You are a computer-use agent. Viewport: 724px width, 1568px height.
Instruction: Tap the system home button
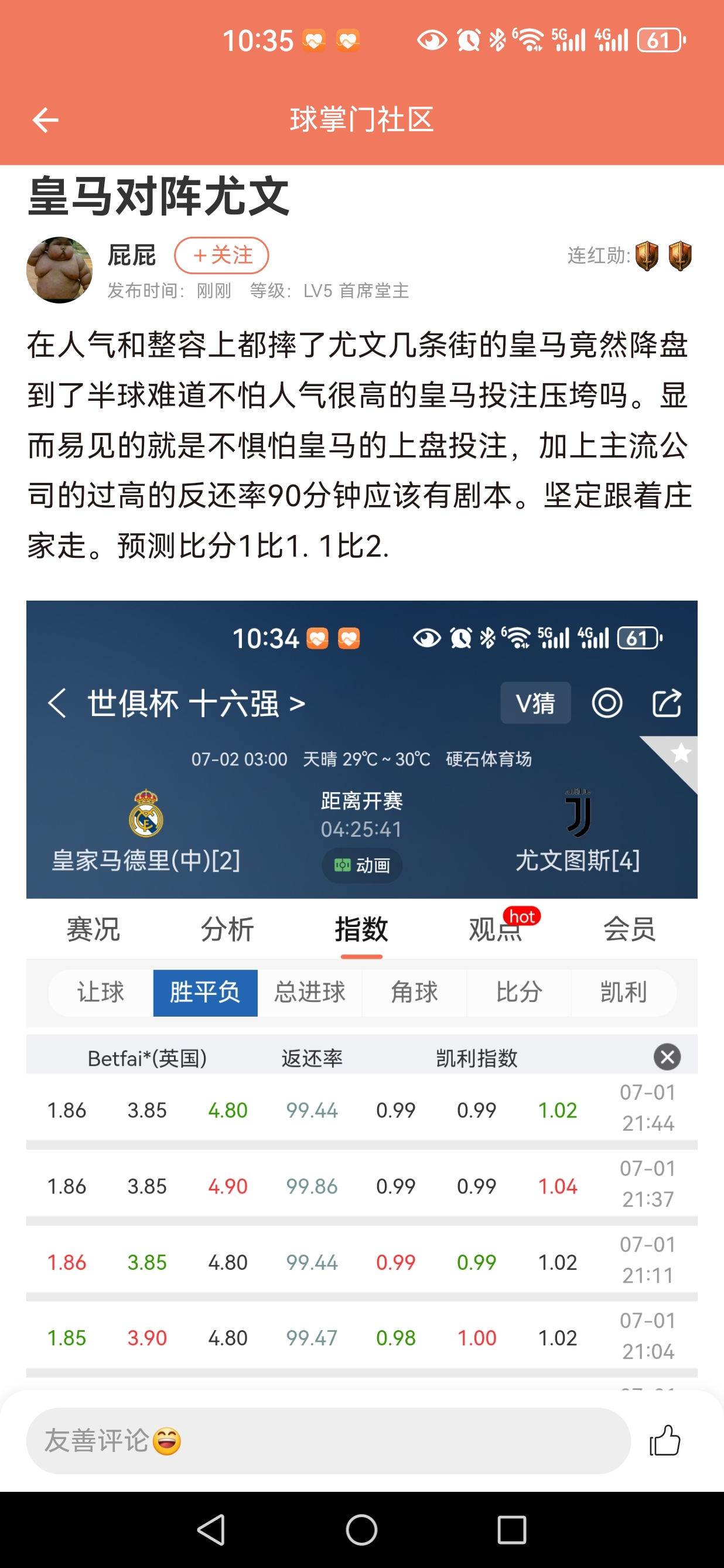pyautogui.click(x=361, y=1529)
